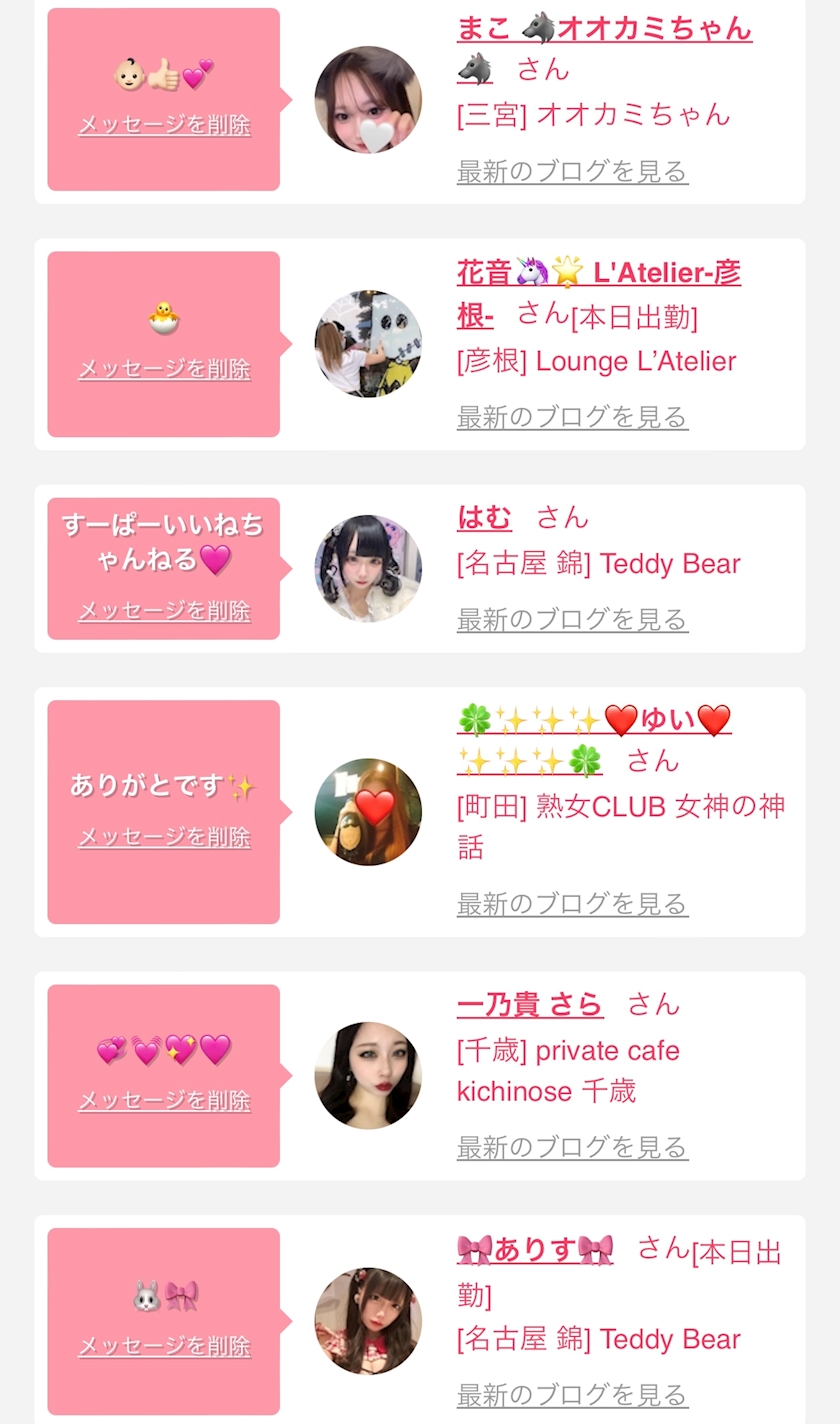
Task: Delete the すーぱーいいねちゃんねる message
Action: [x=164, y=611]
